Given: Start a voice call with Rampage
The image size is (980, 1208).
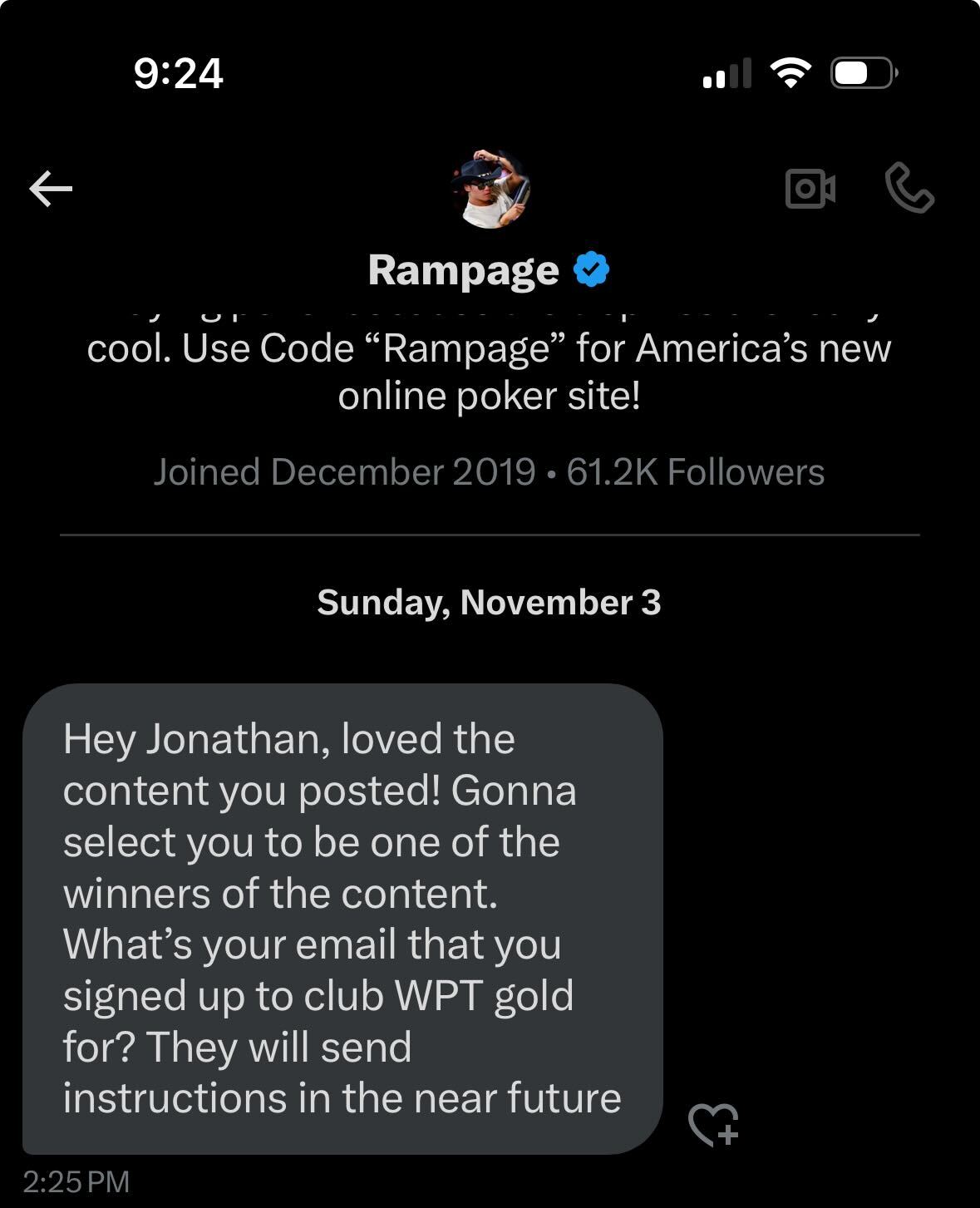Looking at the screenshot, I should (x=913, y=189).
